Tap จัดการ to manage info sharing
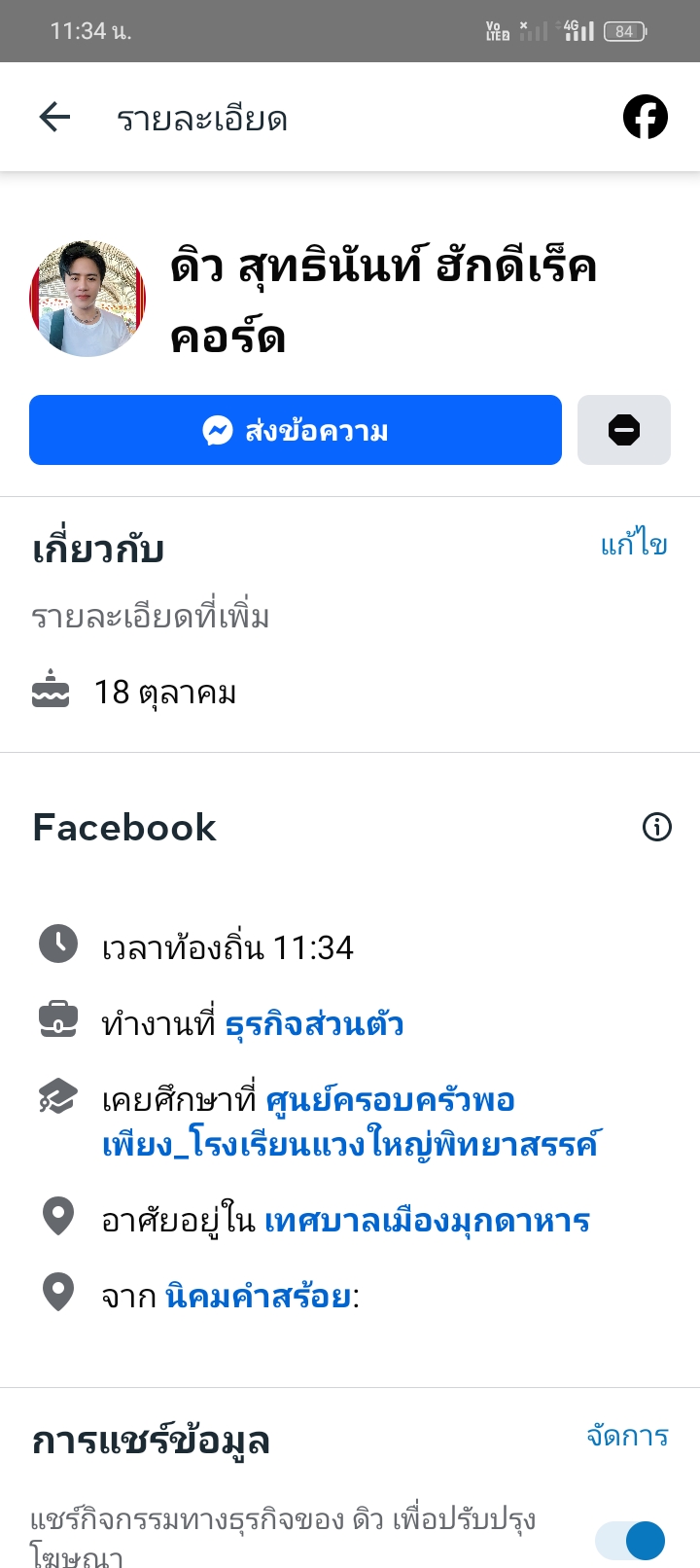Image resolution: width=700 pixels, height=1568 pixels. (627, 1436)
